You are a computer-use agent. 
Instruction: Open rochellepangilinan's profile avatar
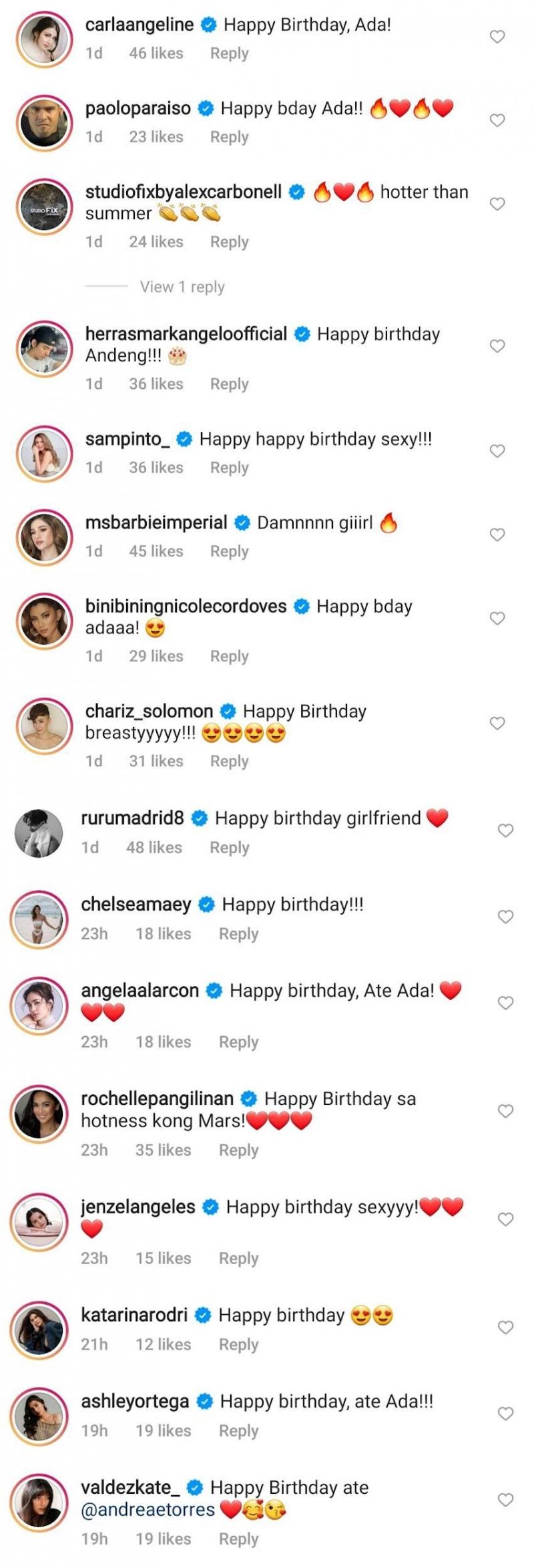39,1114
